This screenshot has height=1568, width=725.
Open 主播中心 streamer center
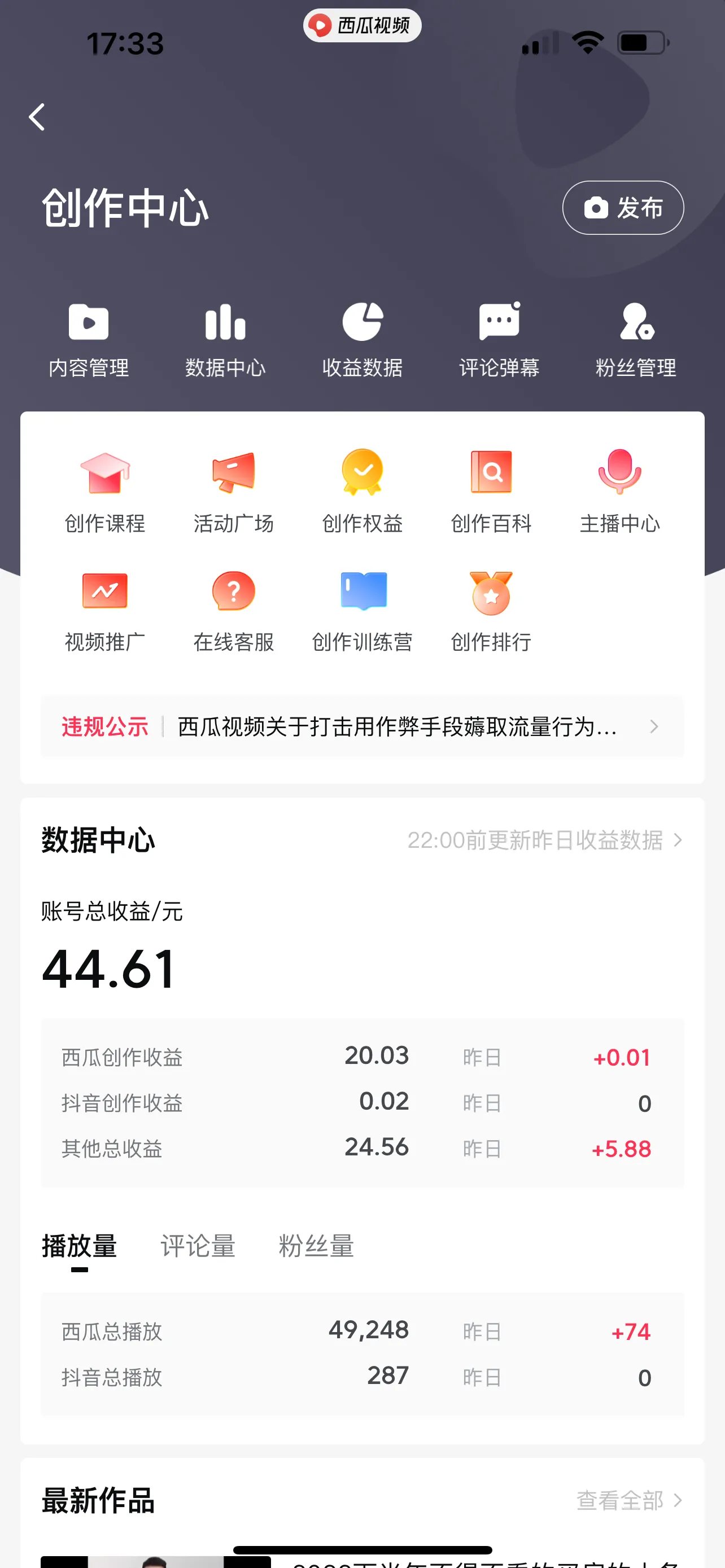[619, 490]
